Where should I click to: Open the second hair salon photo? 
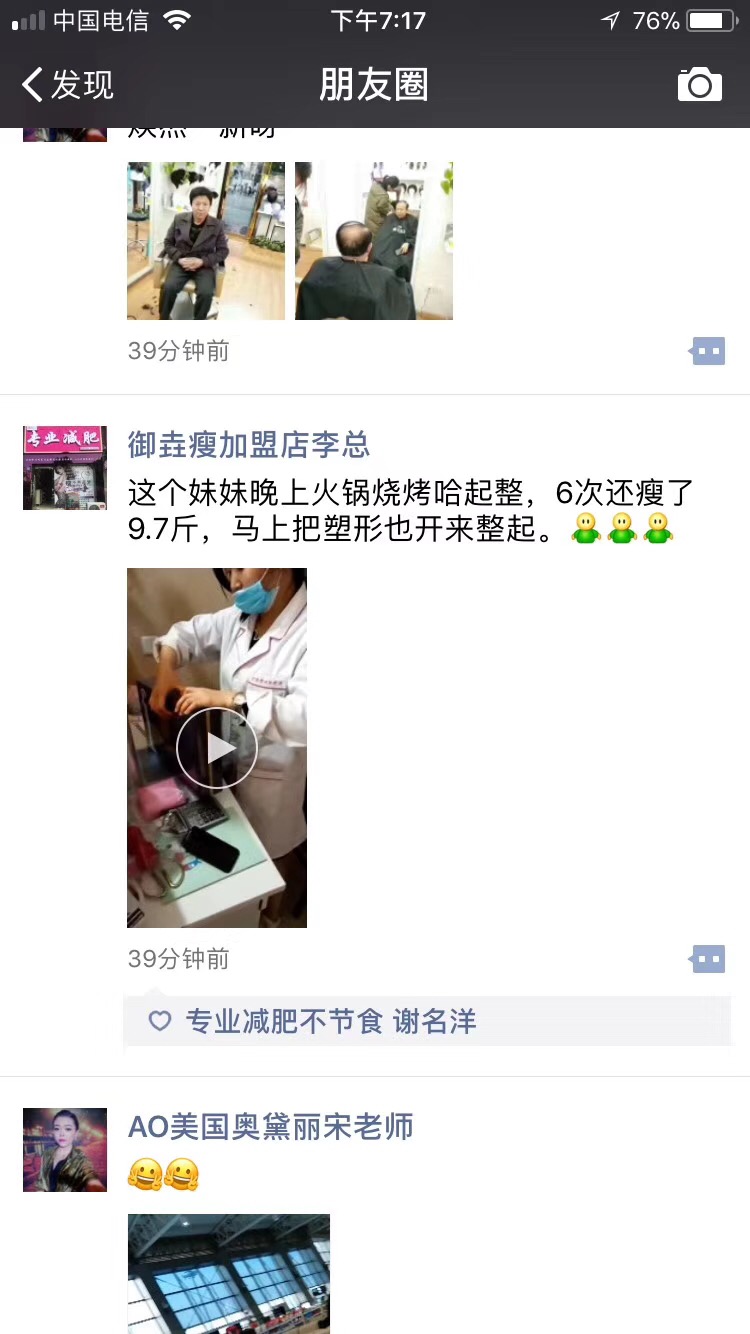coord(373,241)
